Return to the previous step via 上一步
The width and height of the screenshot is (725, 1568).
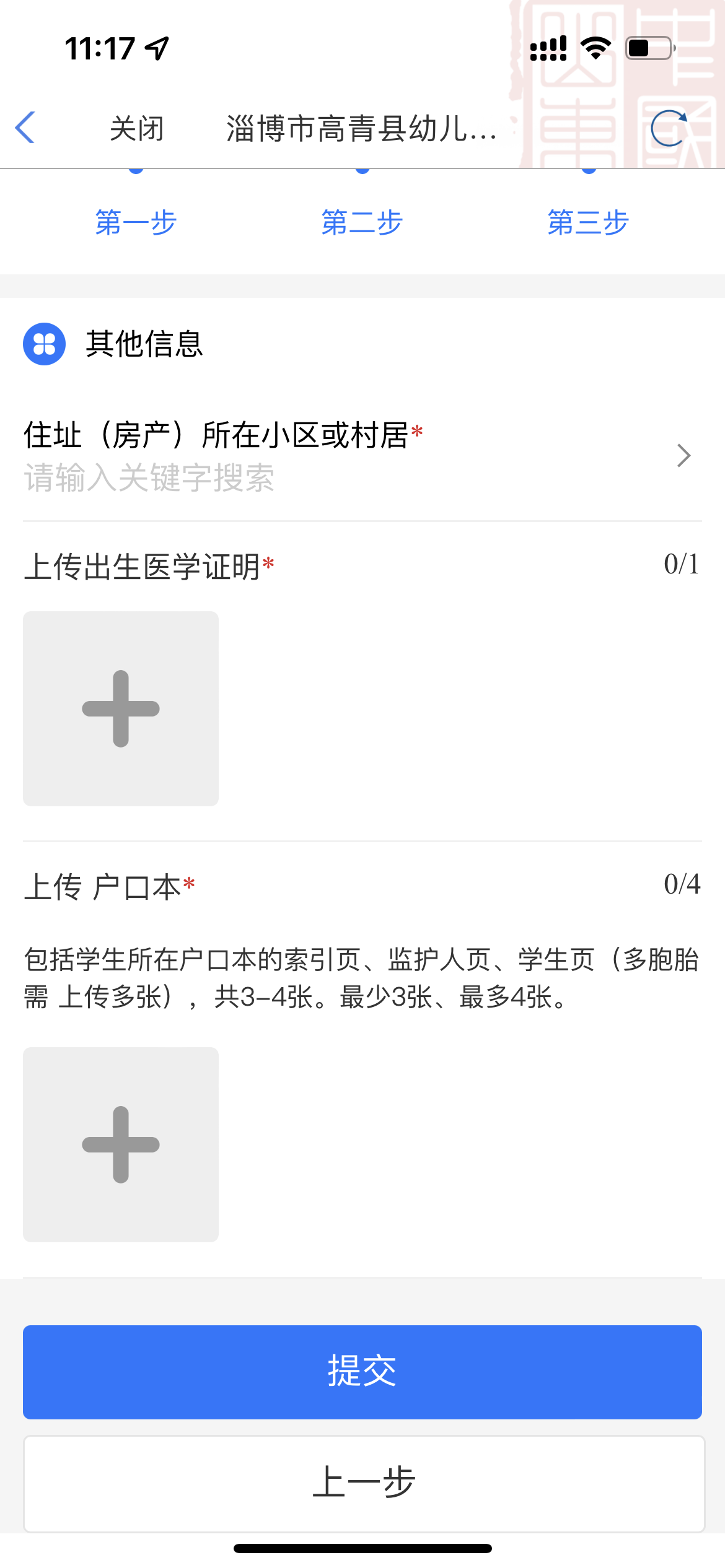(363, 1483)
